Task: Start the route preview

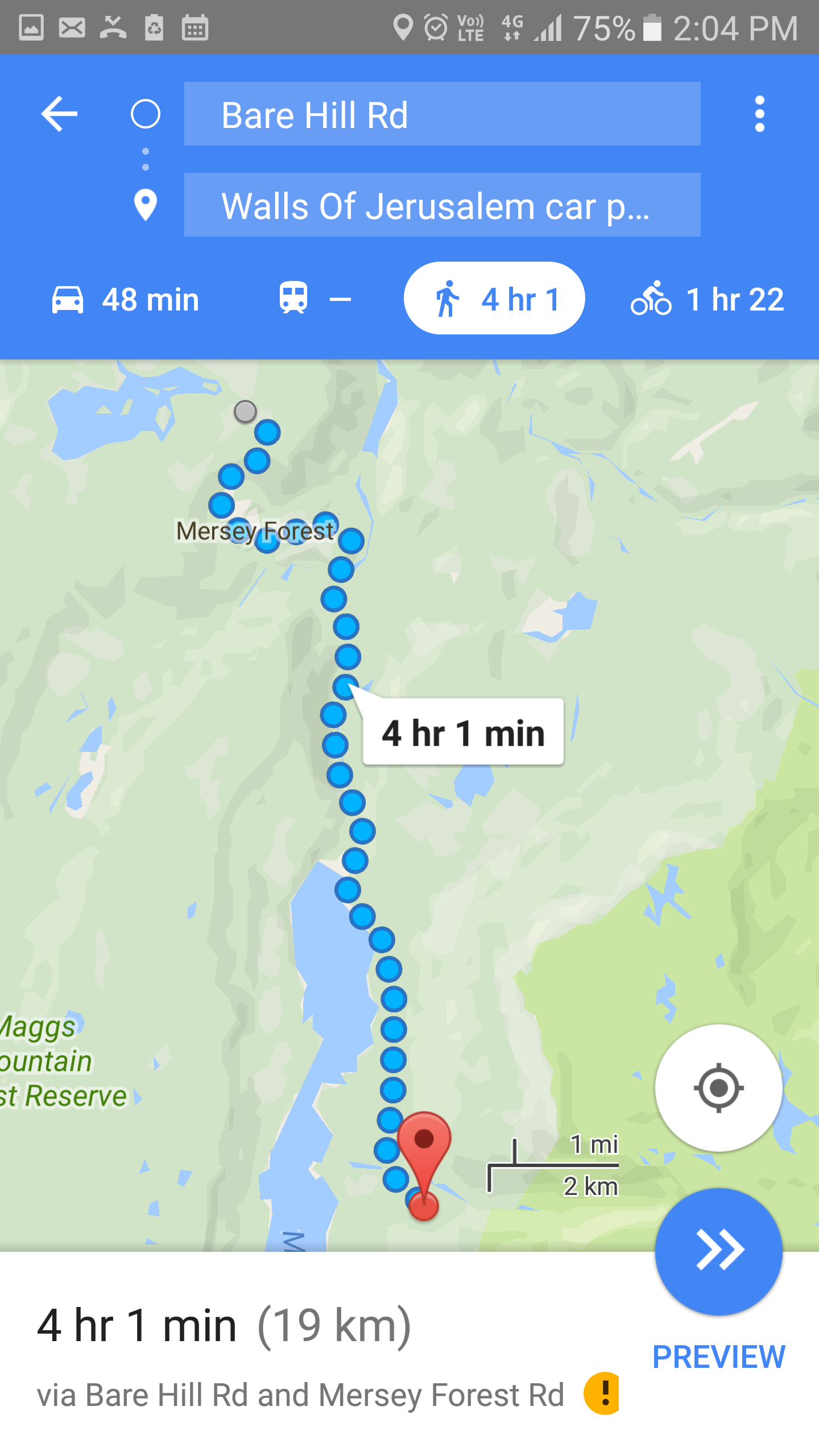Action: (x=718, y=1251)
